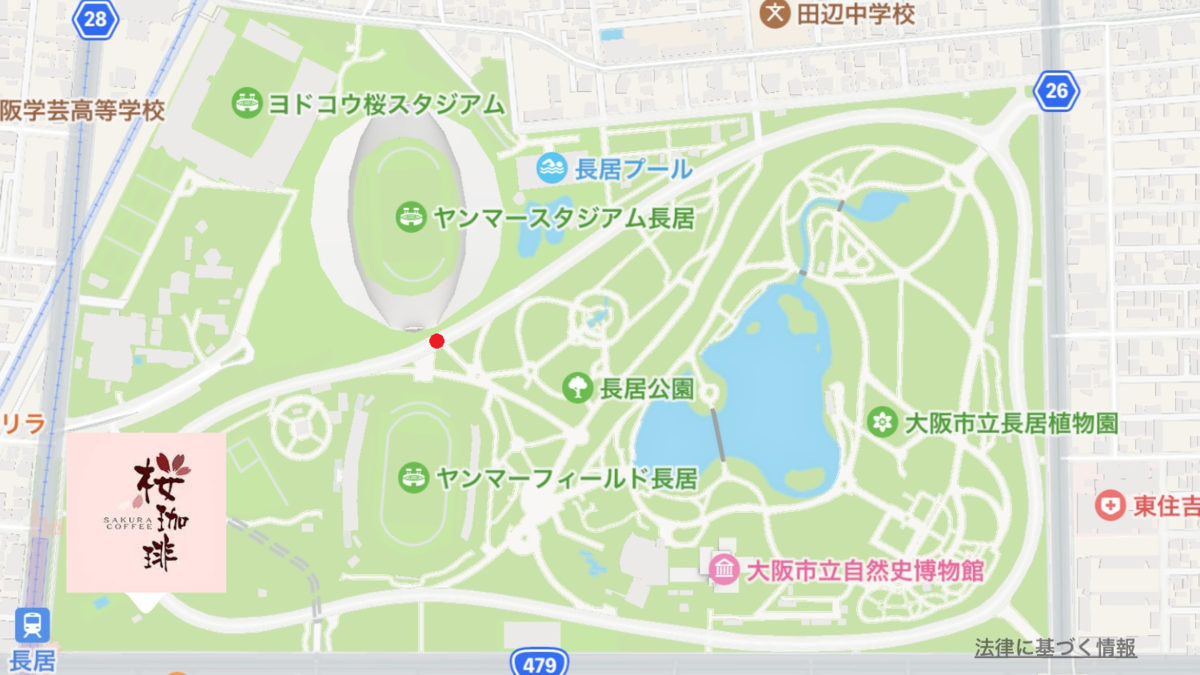The height and width of the screenshot is (675, 1200).
Task: Select the 大阪市立長居植物園 garden marker
Action: (x=882, y=422)
